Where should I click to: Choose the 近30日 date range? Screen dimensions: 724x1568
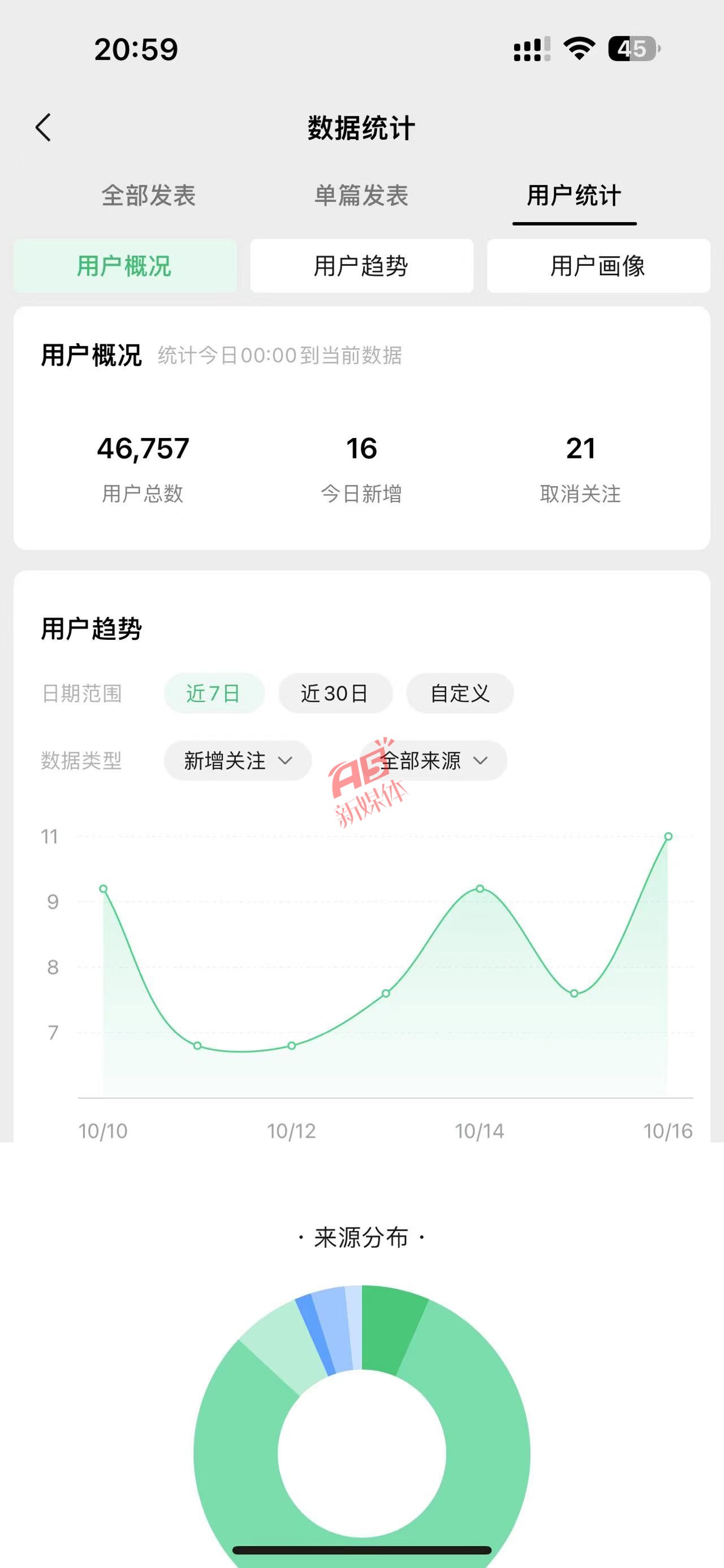pos(335,694)
